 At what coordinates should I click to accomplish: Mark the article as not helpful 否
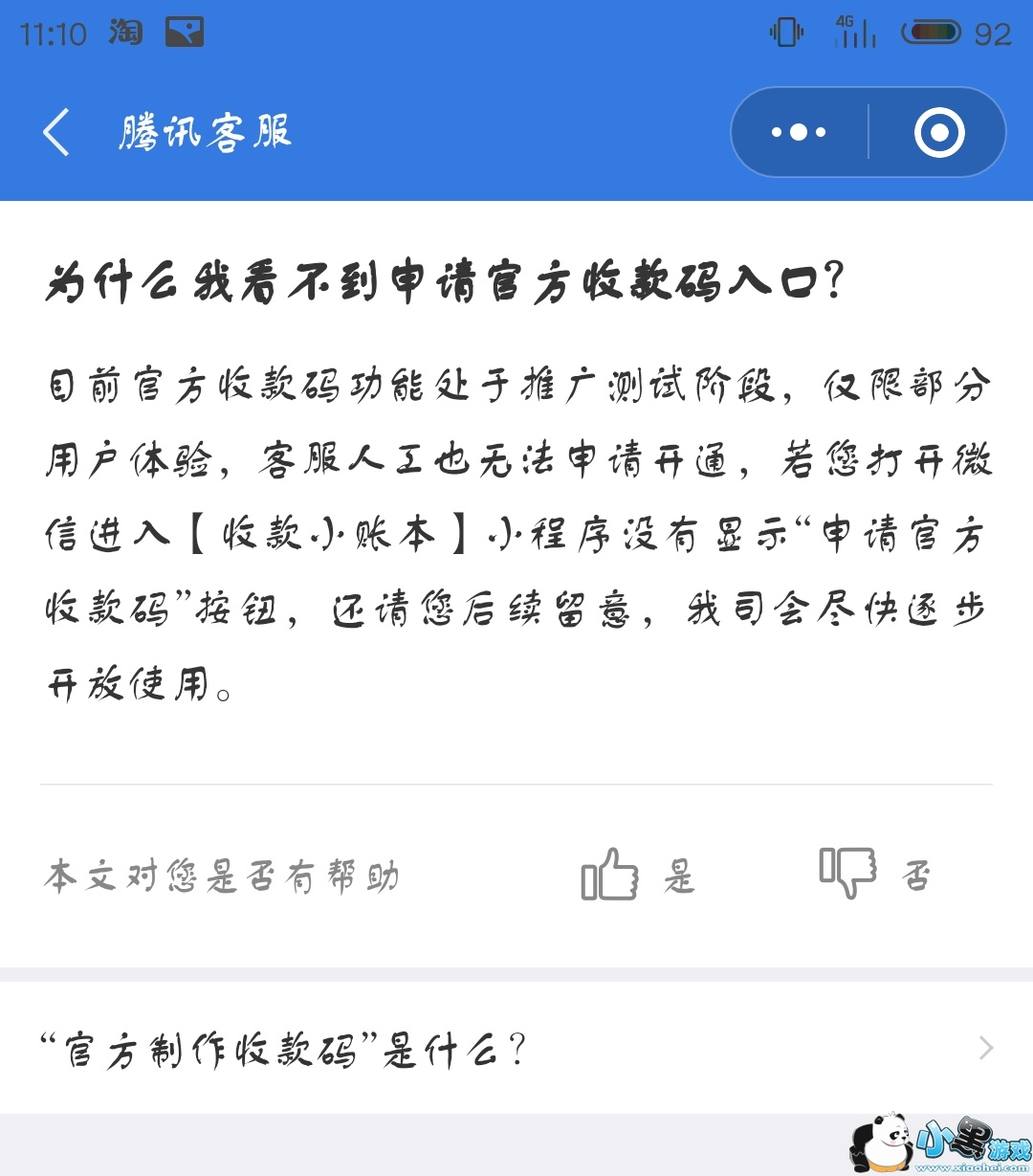874,873
